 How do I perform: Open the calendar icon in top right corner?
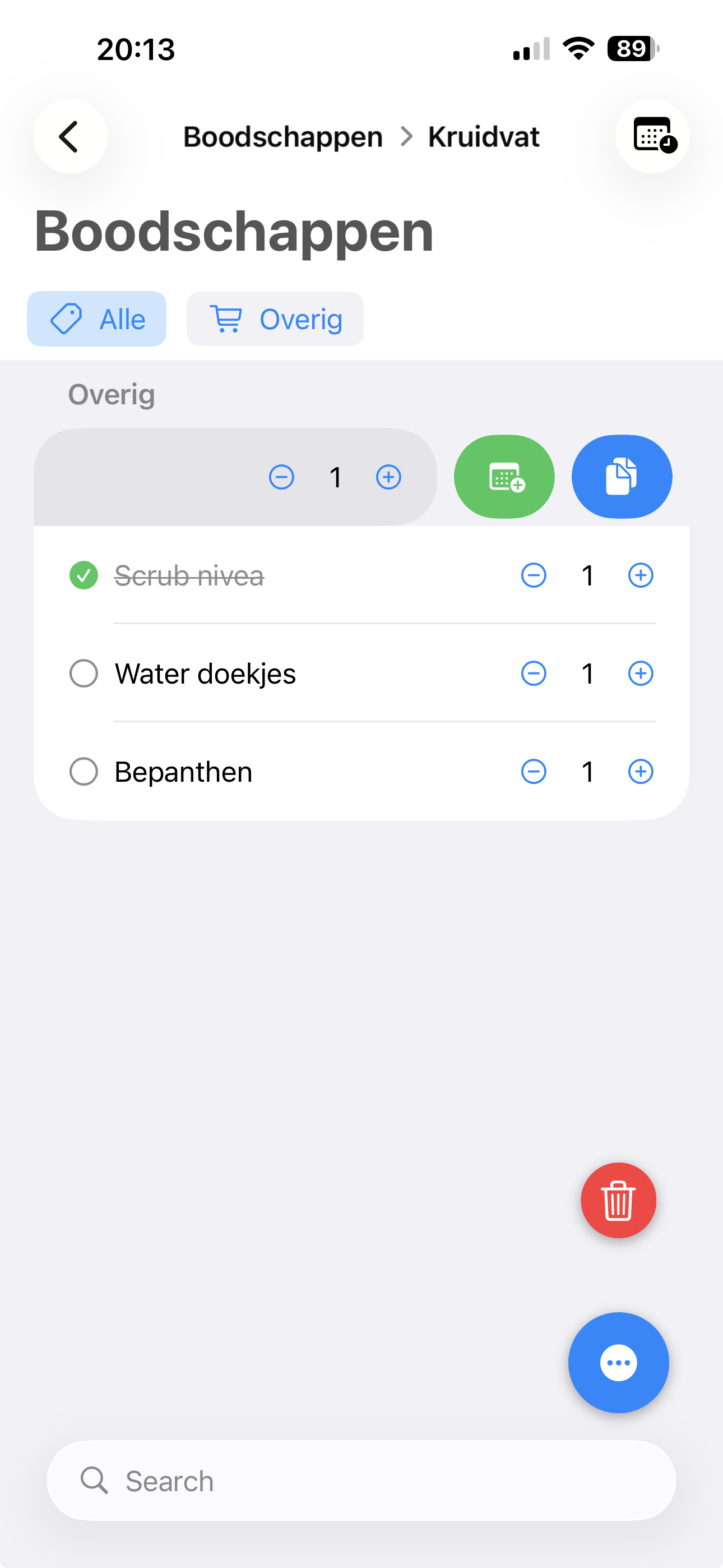click(652, 136)
